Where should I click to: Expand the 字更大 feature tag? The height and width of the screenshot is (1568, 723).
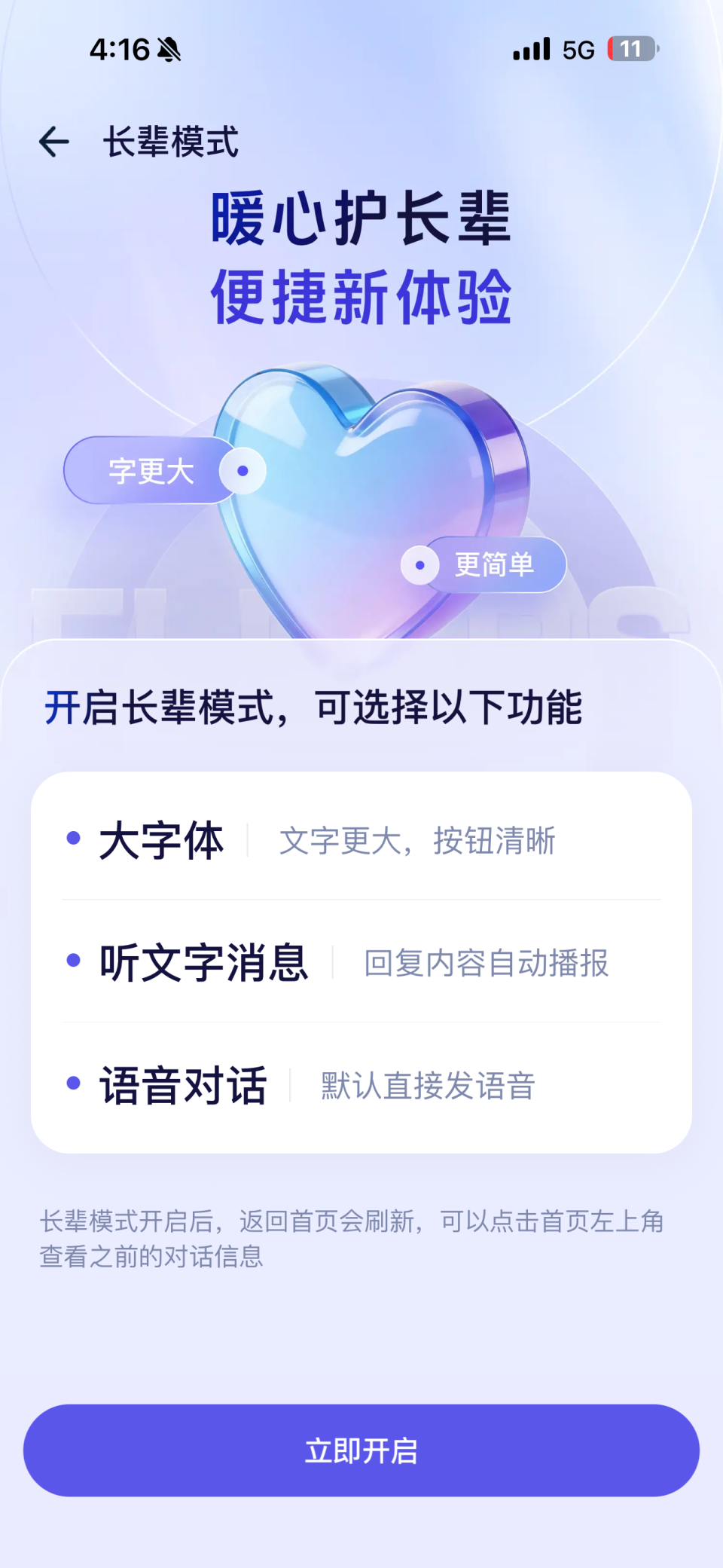151,469
